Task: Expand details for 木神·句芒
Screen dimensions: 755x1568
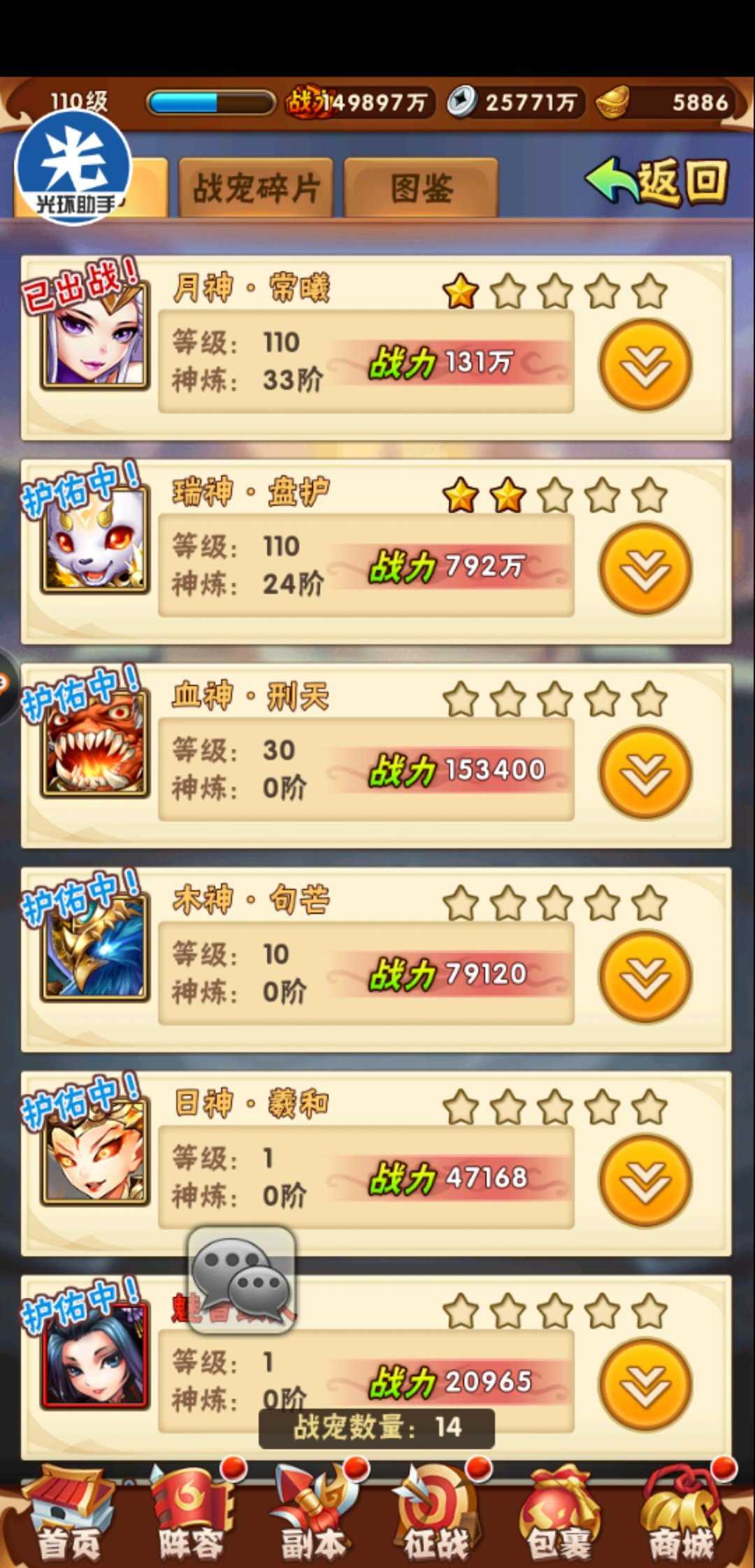Action: 645,977
